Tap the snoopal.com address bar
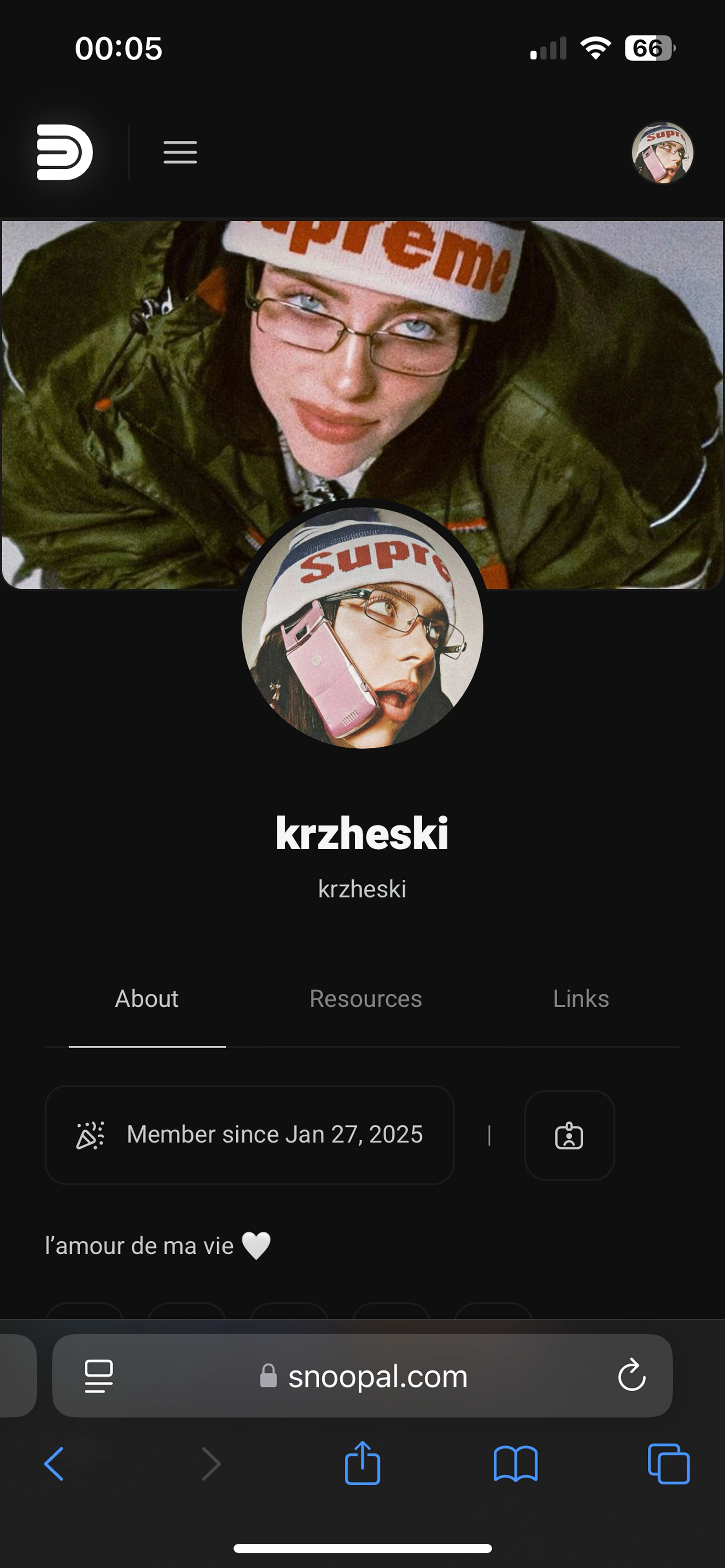The width and height of the screenshot is (725, 1568). click(x=378, y=1376)
